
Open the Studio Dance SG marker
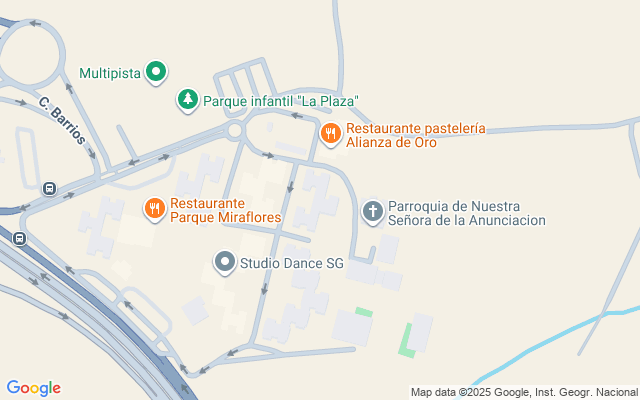point(226,263)
